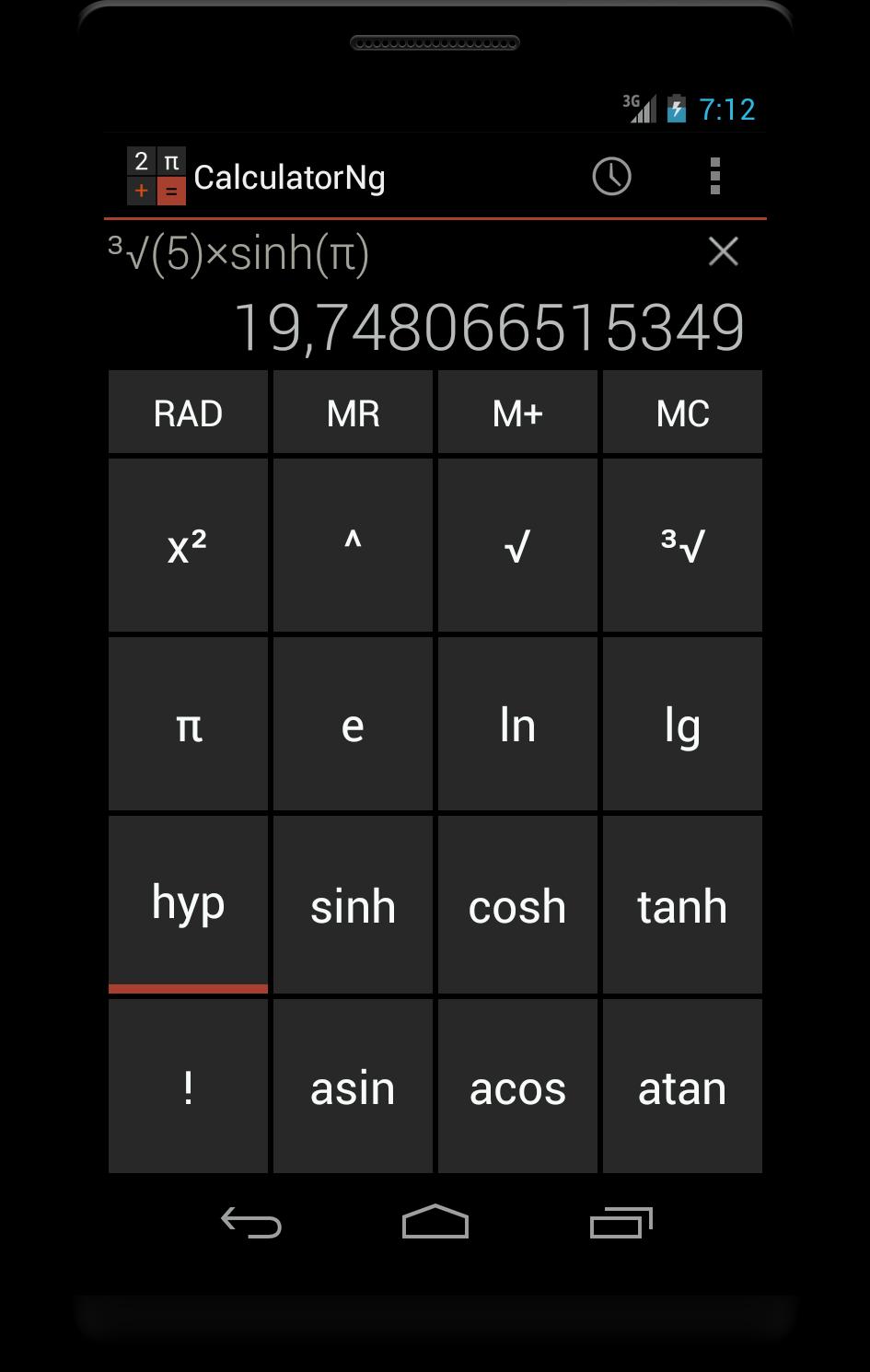Clear the expression using the X icon

[x=724, y=251]
